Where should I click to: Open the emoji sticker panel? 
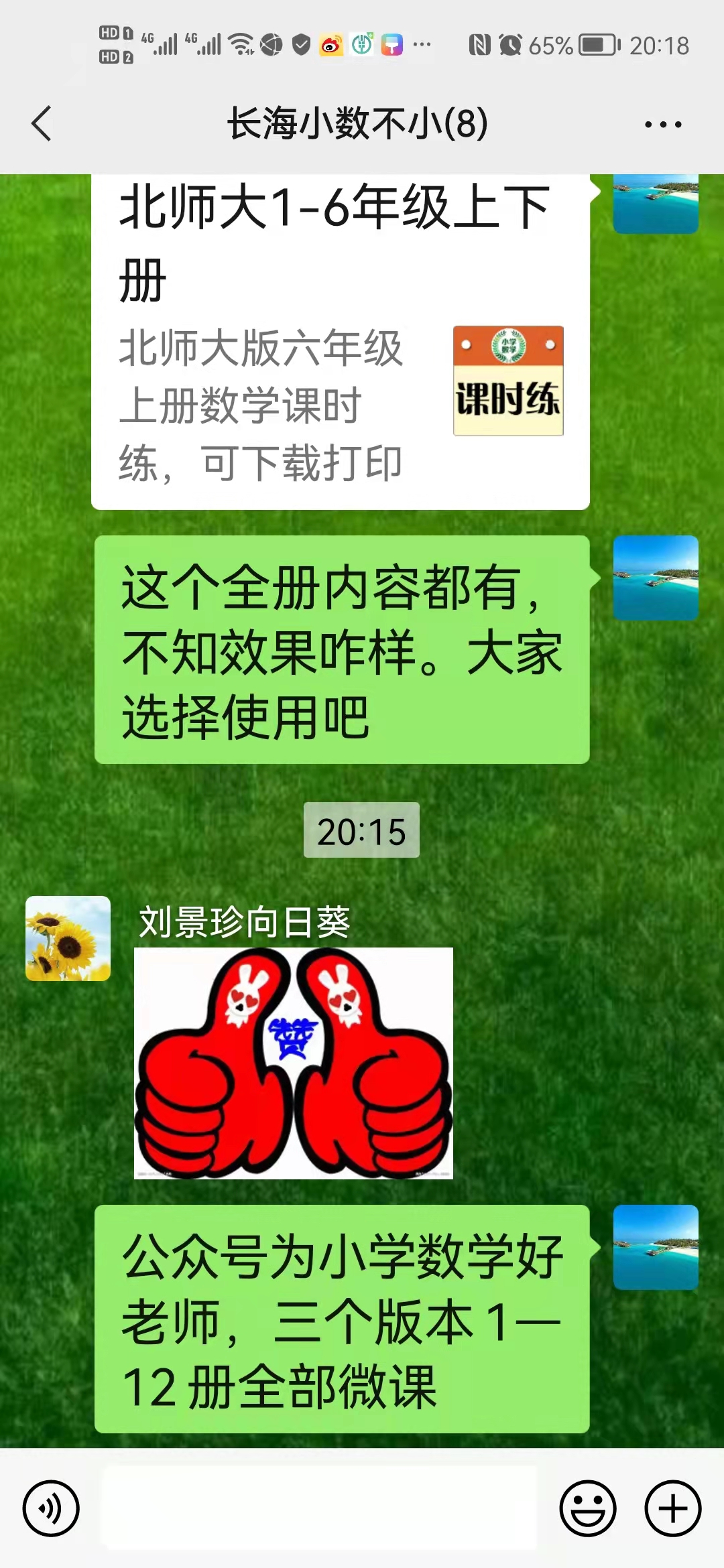point(587,1508)
